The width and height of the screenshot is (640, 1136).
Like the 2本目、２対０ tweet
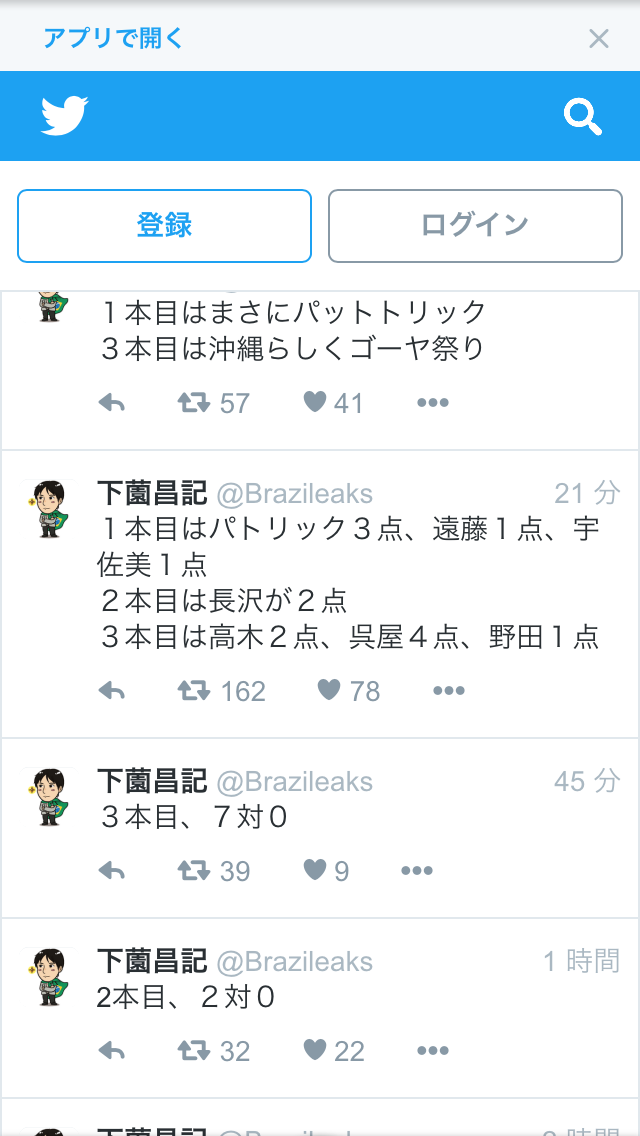316,1050
